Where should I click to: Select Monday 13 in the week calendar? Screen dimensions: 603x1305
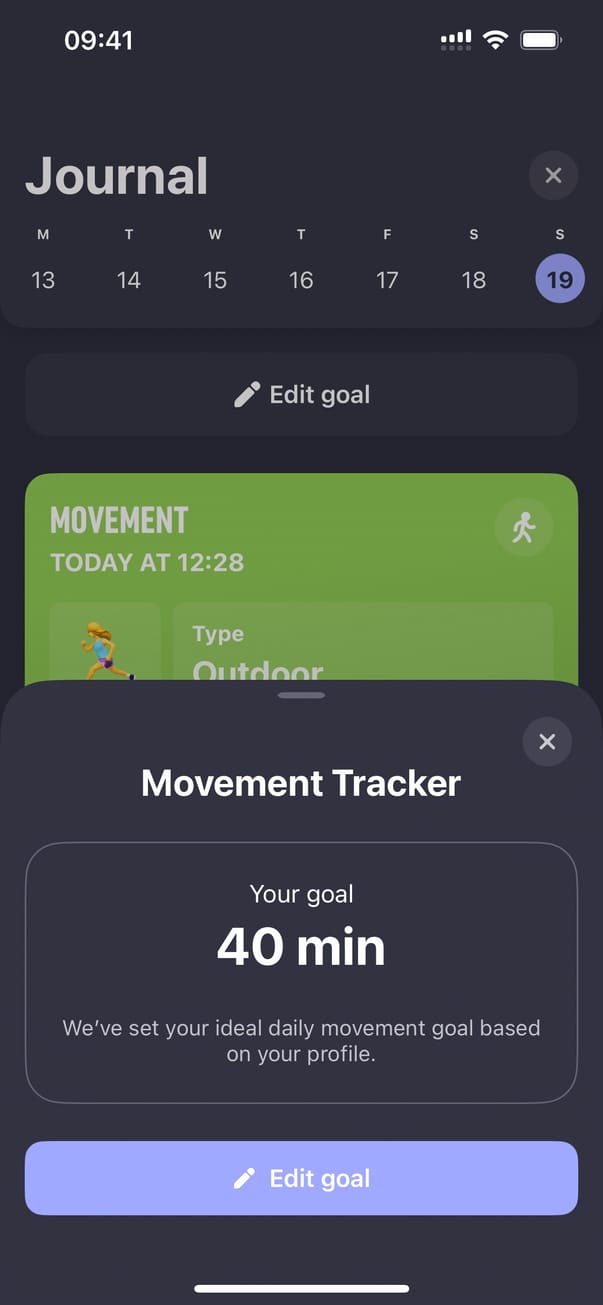[x=43, y=280]
